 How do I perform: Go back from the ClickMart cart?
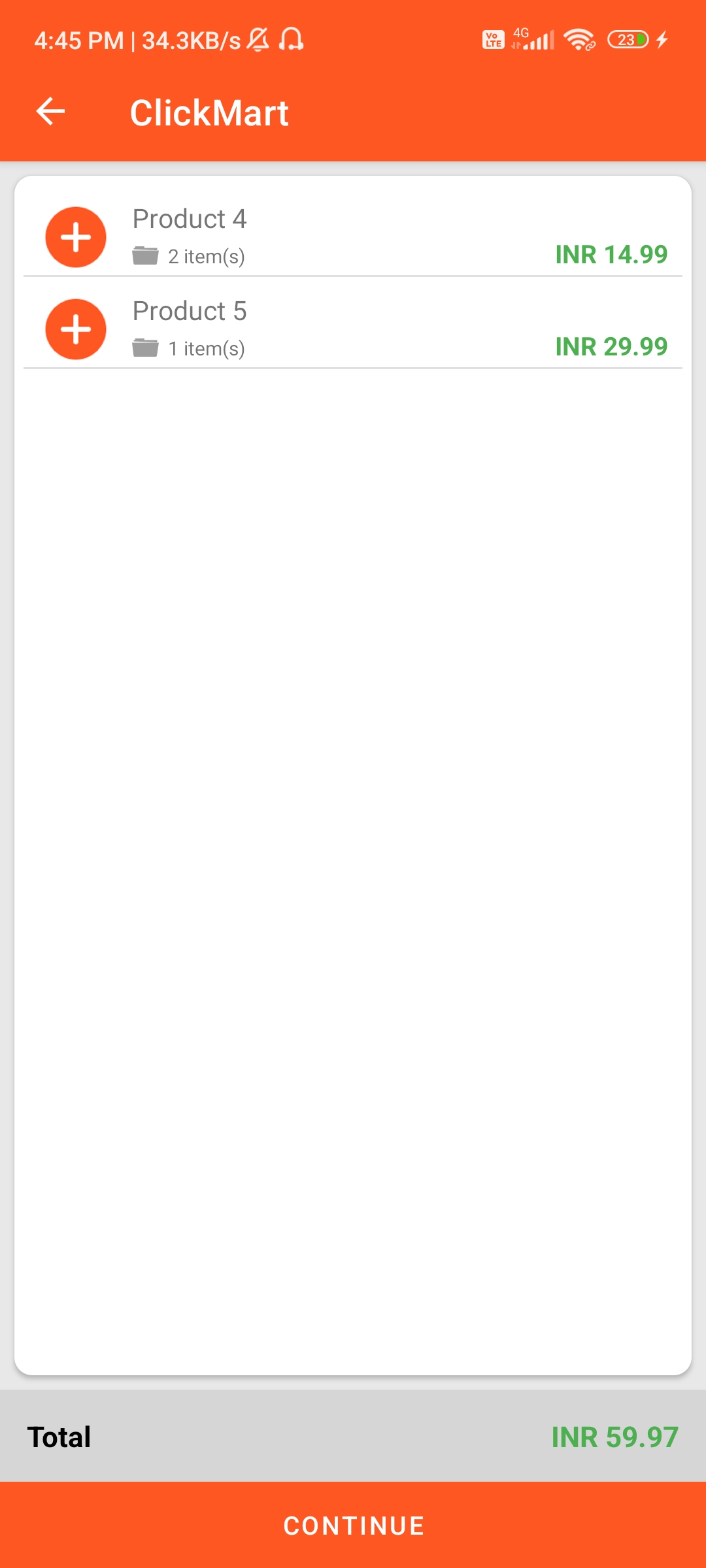click(50, 112)
